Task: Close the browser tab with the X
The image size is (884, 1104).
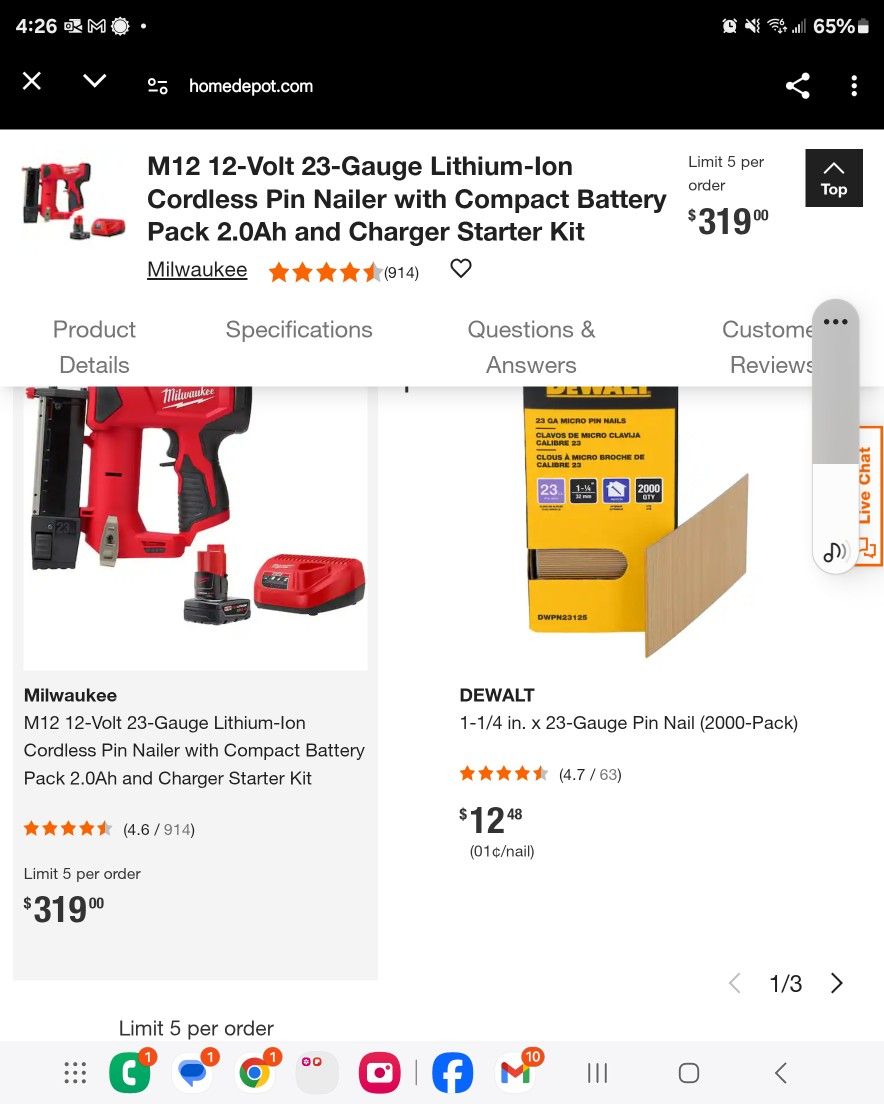Action: pyautogui.click(x=32, y=82)
